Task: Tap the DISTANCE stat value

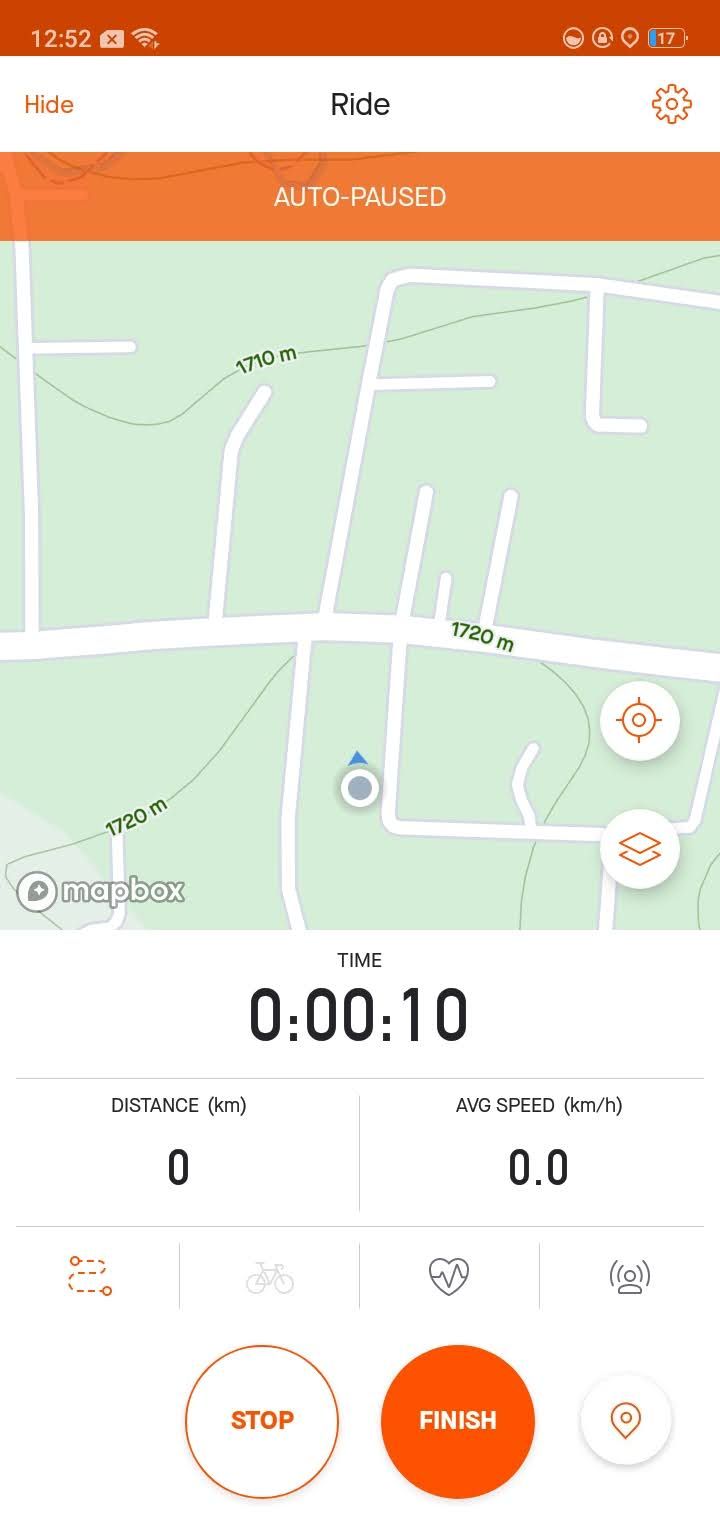Action: tap(178, 1166)
